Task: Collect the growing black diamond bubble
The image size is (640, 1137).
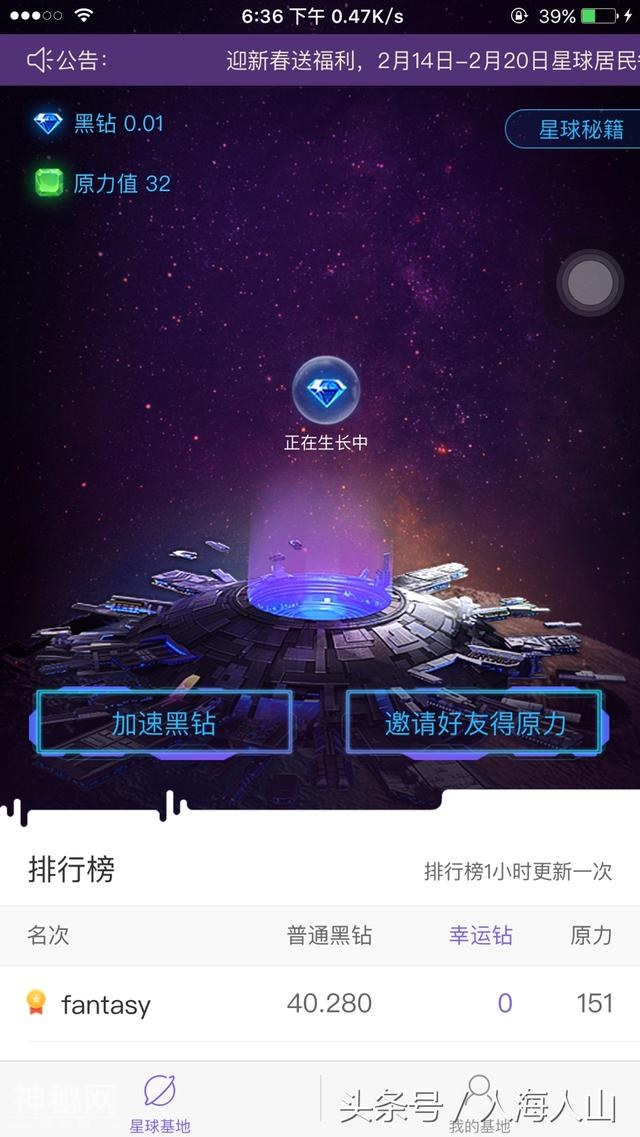Action: click(x=326, y=392)
